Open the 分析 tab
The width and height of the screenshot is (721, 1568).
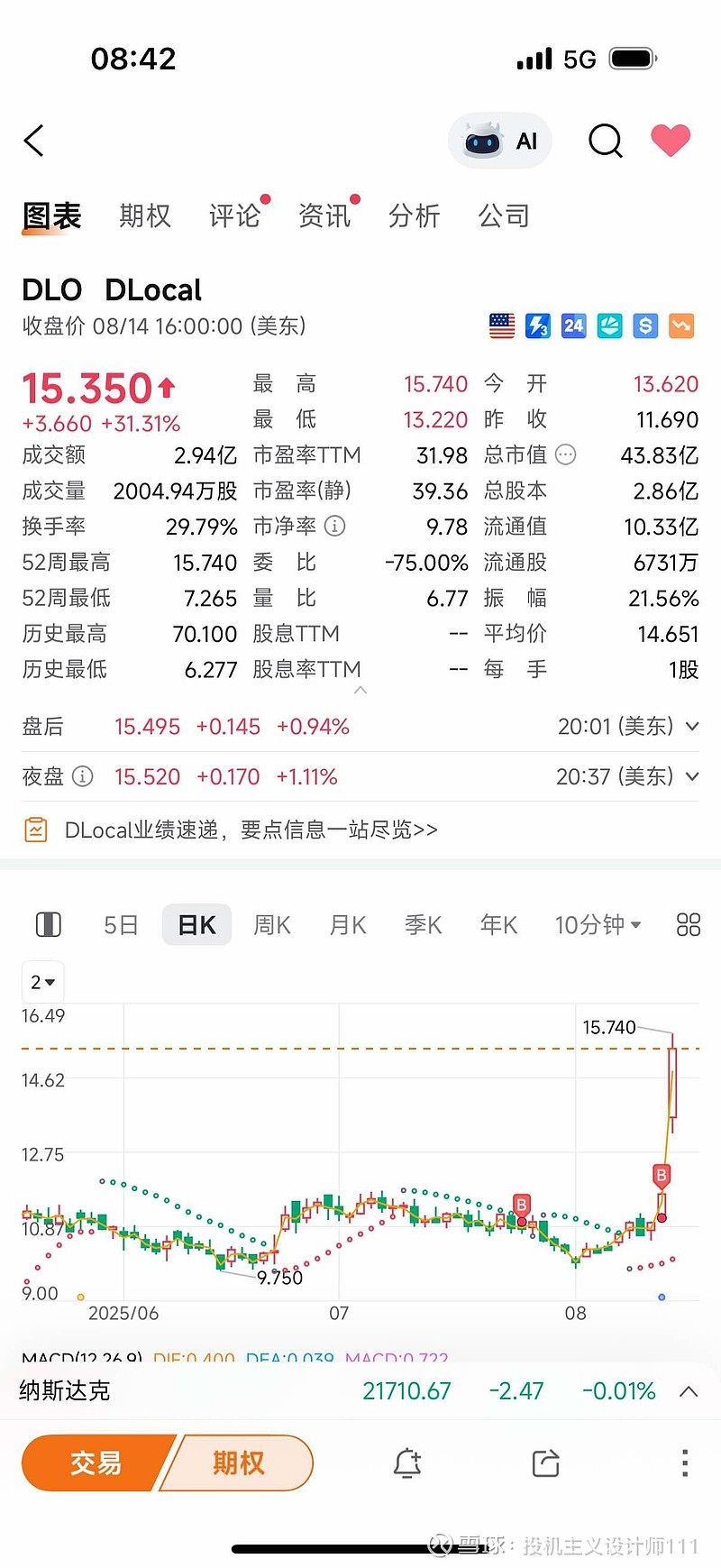415,215
